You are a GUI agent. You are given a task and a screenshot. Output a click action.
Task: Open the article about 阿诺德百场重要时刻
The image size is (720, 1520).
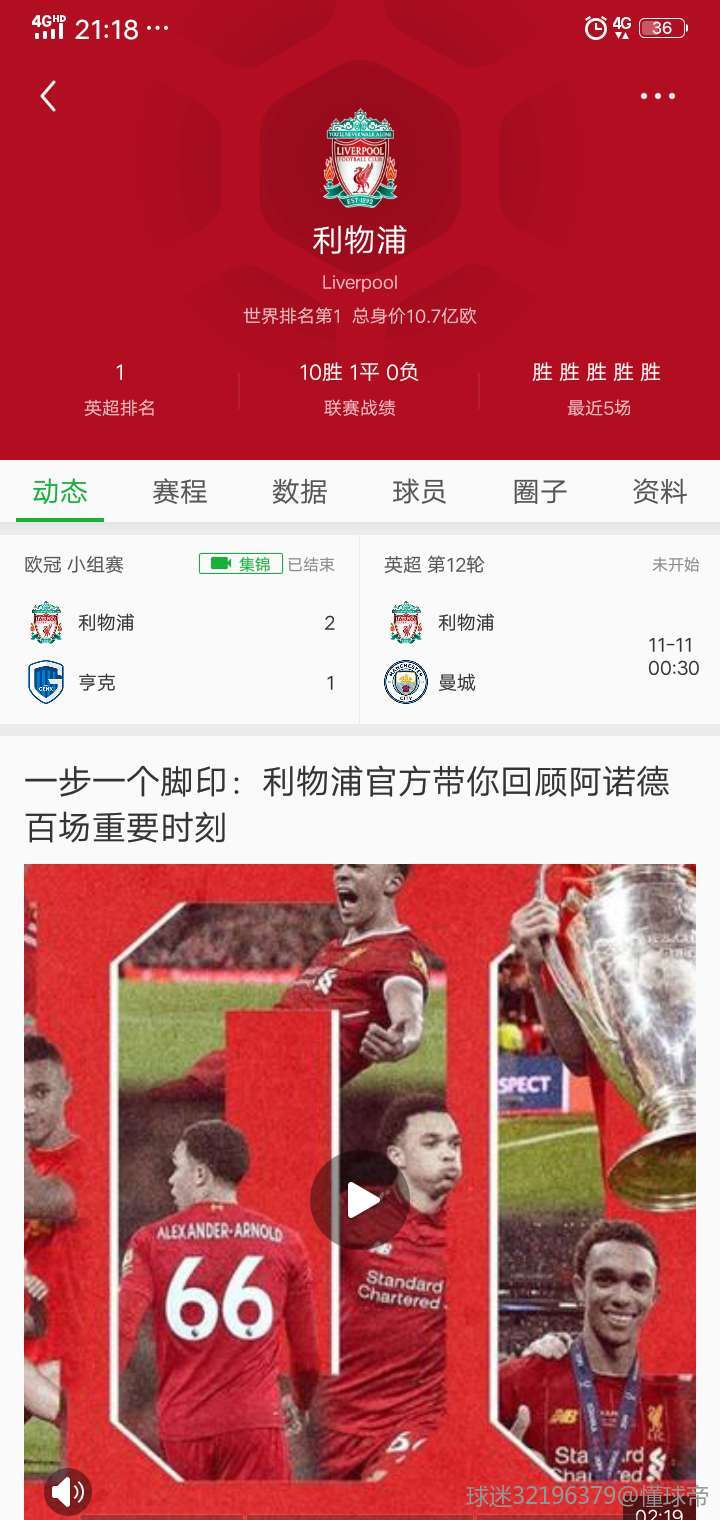pos(346,804)
